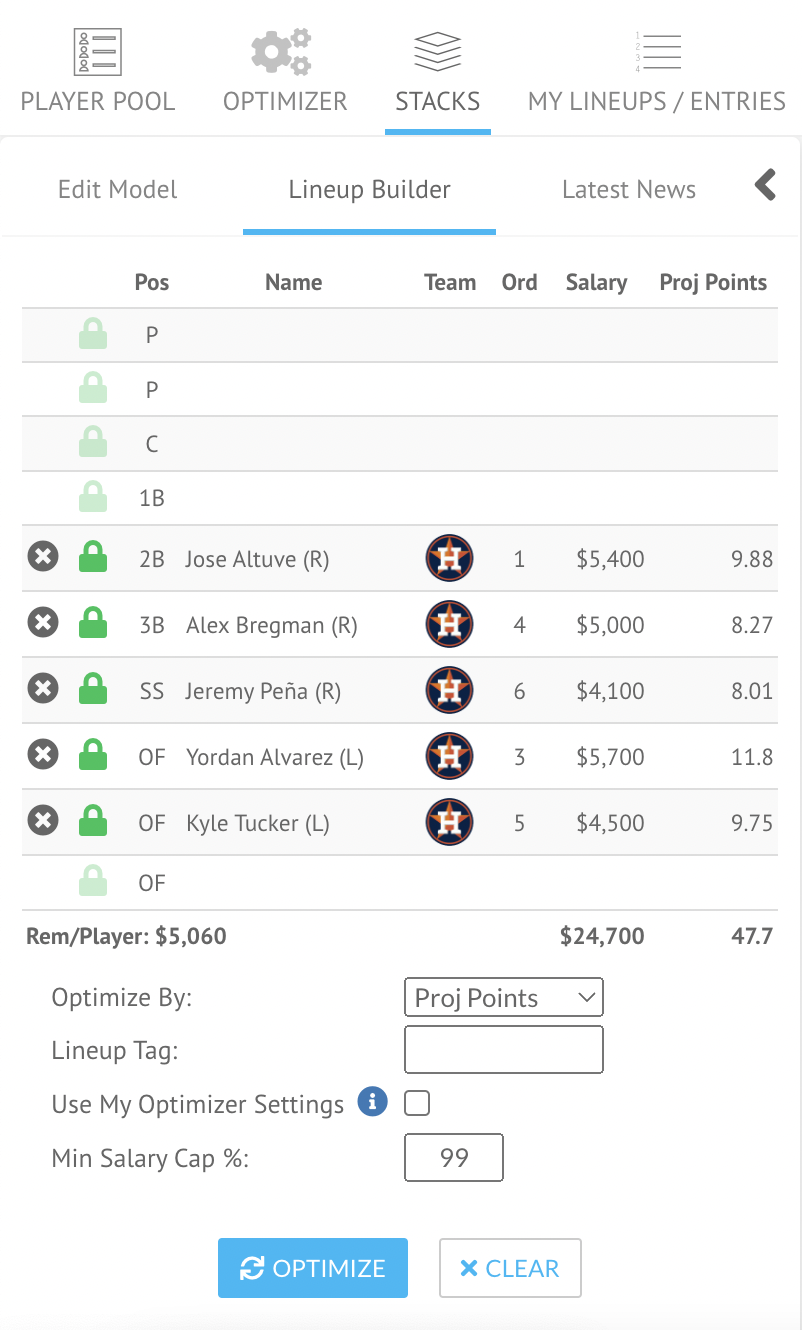This screenshot has width=802, height=1330.
Task: Switch to the Edit Model tab
Action: point(118,190)
